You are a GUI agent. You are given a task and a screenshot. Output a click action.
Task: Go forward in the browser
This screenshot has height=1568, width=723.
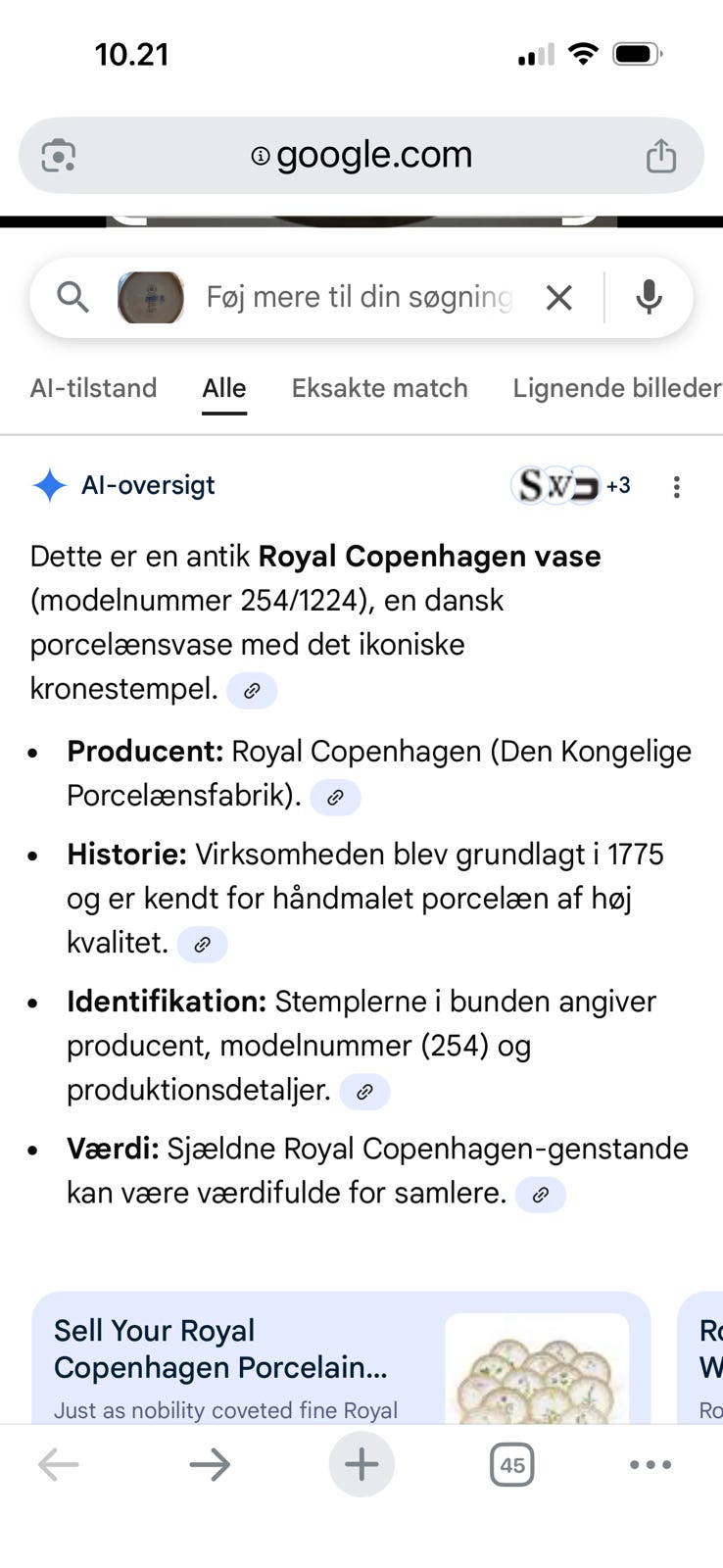tap(210, 1465)
